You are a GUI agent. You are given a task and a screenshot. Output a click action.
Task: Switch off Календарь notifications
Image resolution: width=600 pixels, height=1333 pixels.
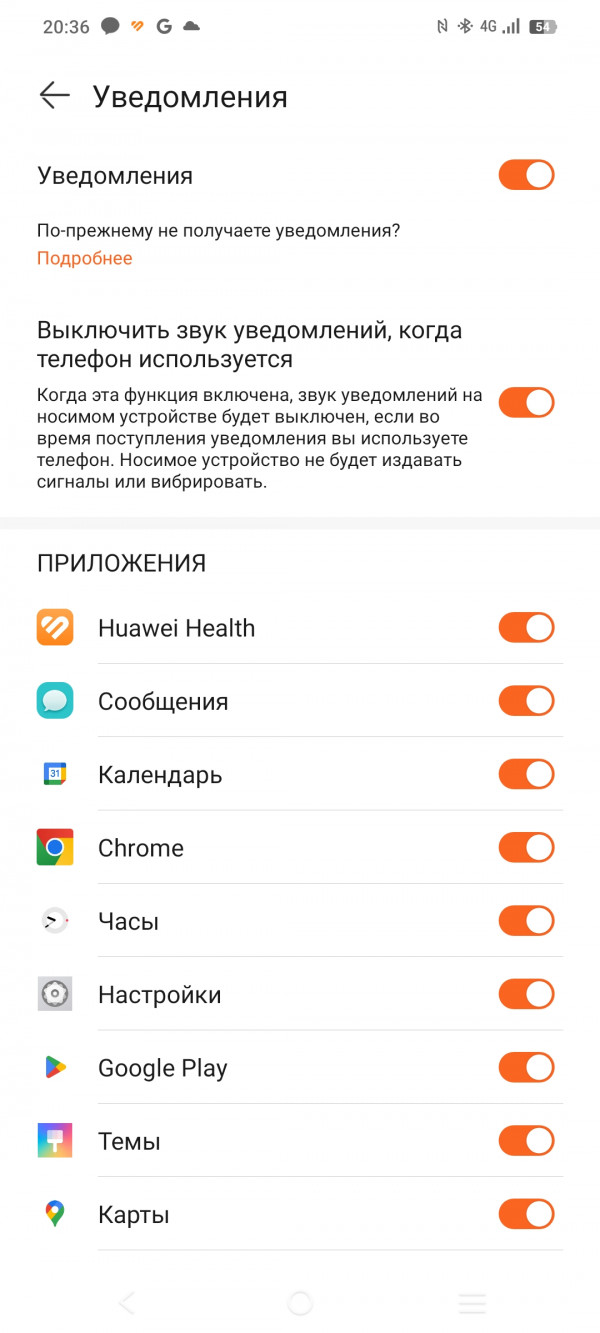tap(526, 774)
